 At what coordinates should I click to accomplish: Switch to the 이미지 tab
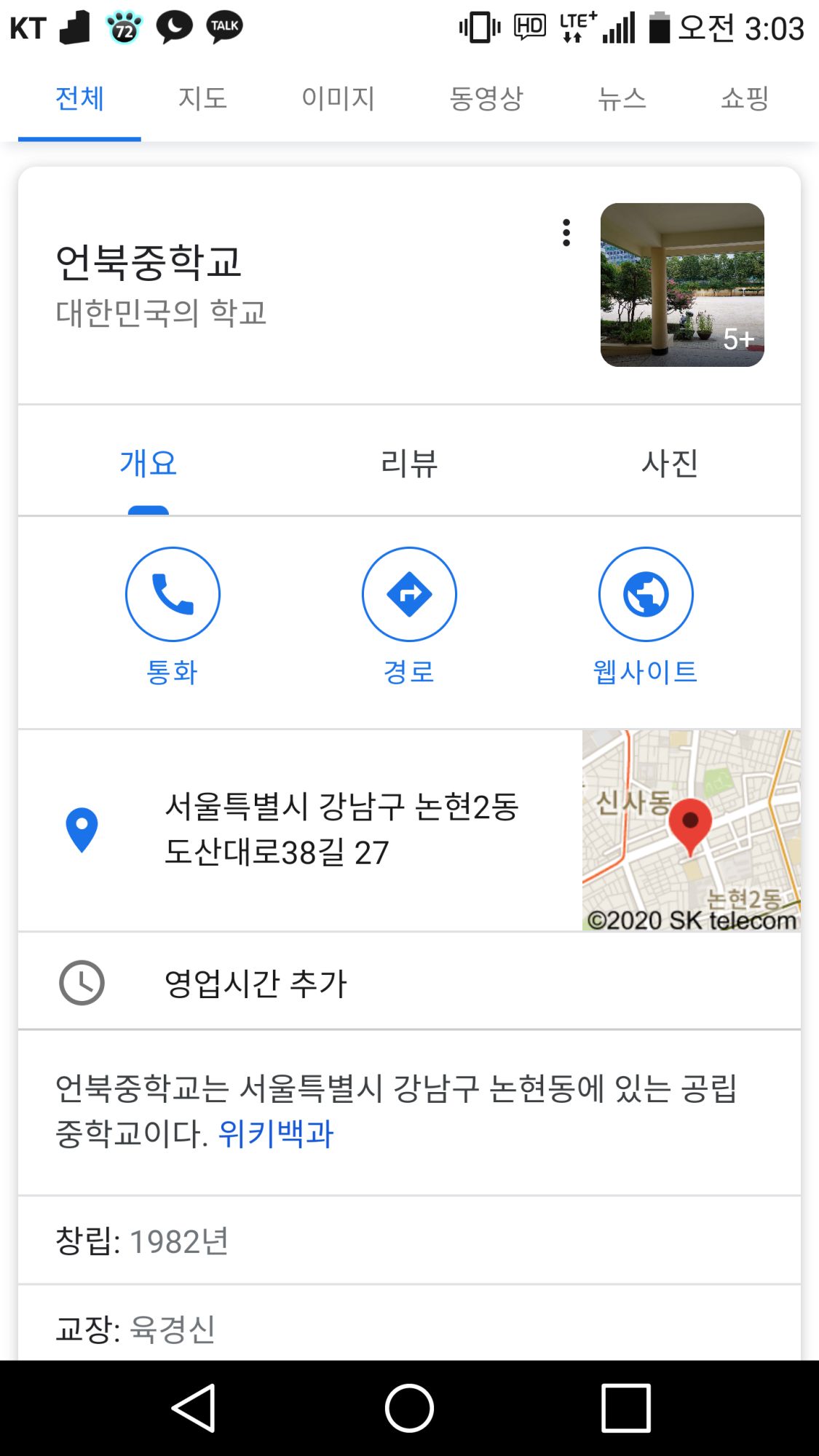pyautogui.click(x=339, y=98)
